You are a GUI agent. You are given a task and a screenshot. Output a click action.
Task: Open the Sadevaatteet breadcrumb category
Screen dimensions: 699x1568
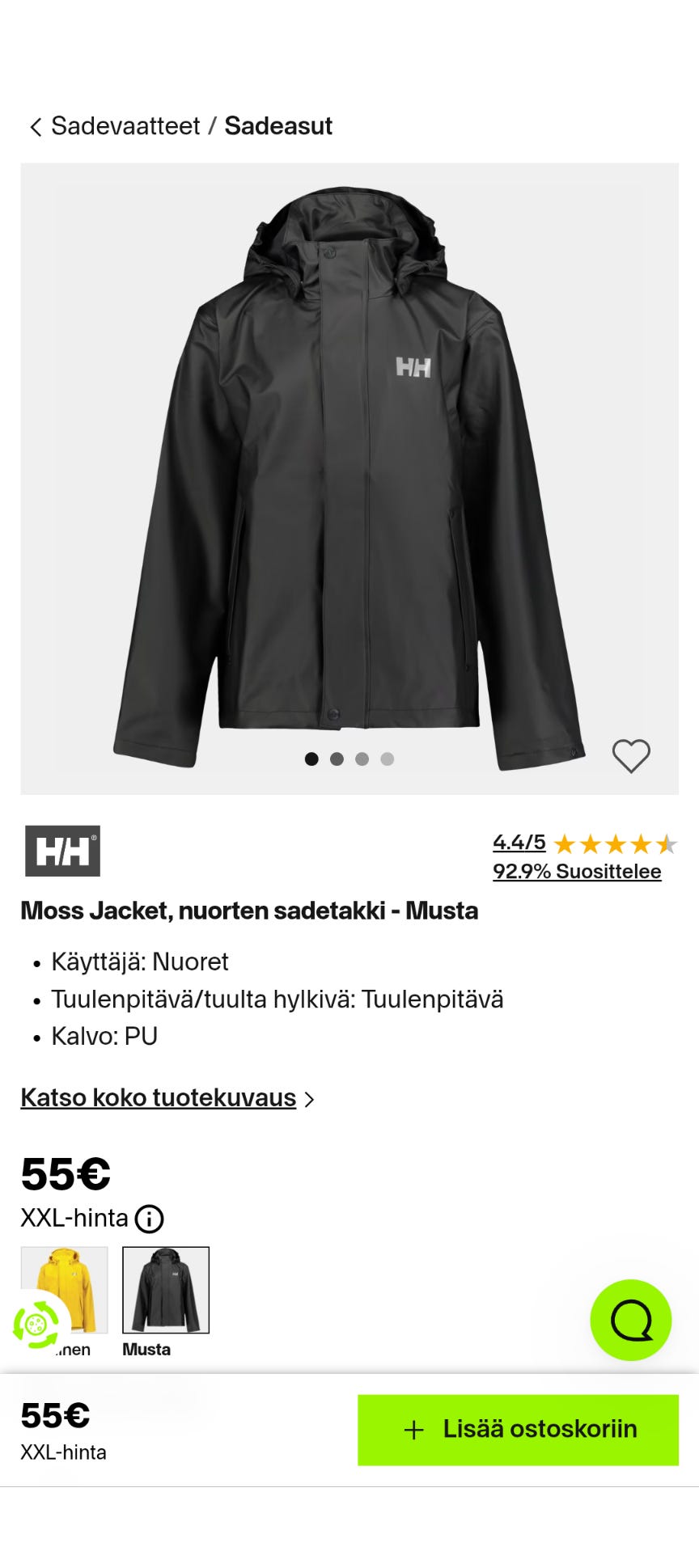pyautogui.click(x=125, y=126)
